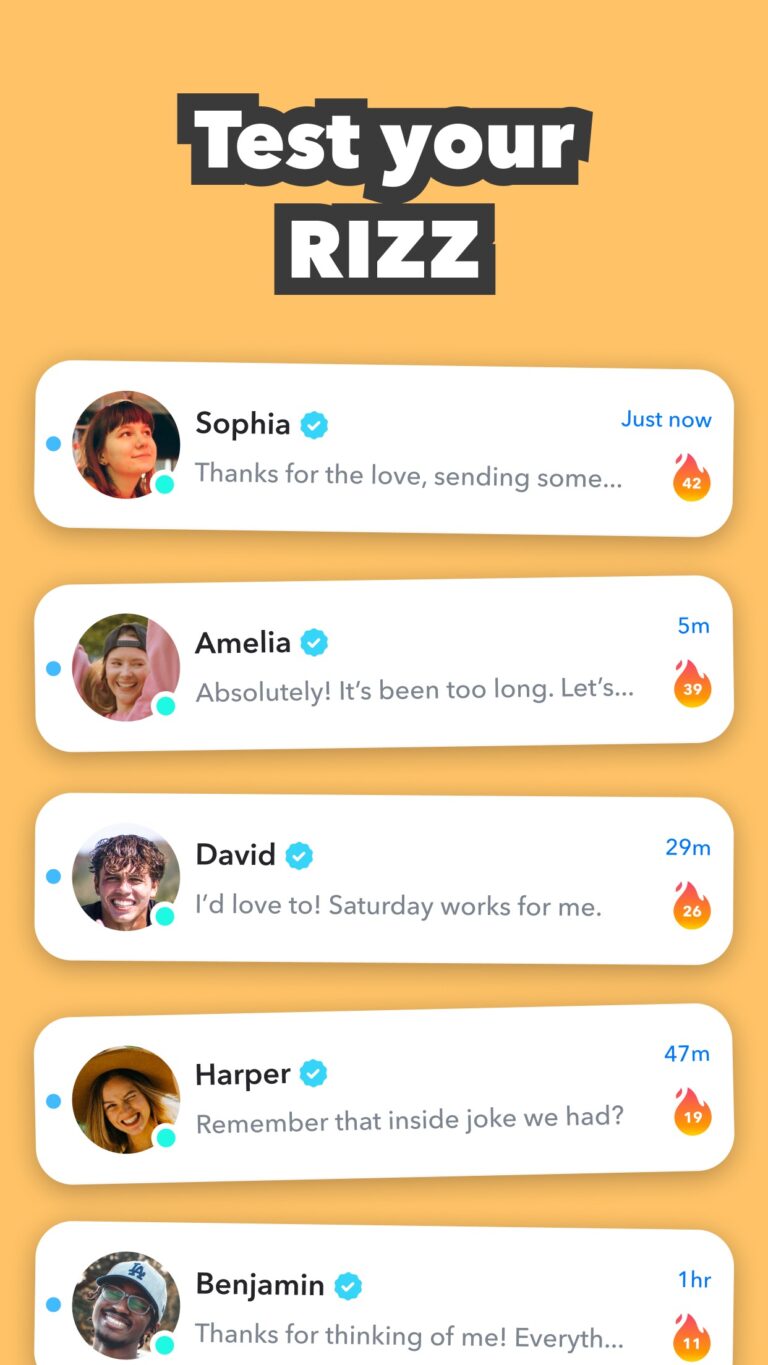Click the 'Just now' timestamp in Sophia's chat

pos(666,419)
